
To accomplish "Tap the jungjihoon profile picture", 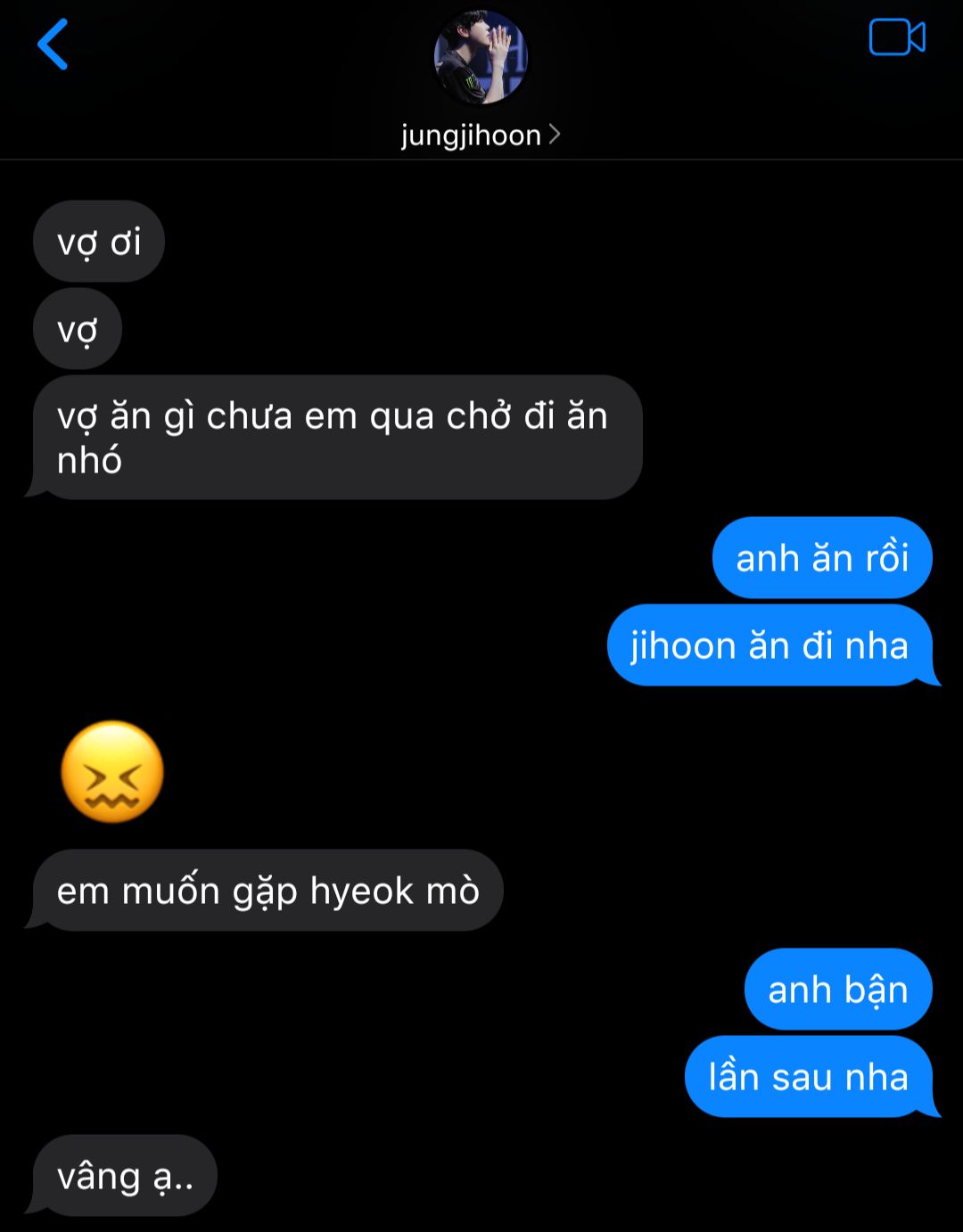I will coord(481,57).
